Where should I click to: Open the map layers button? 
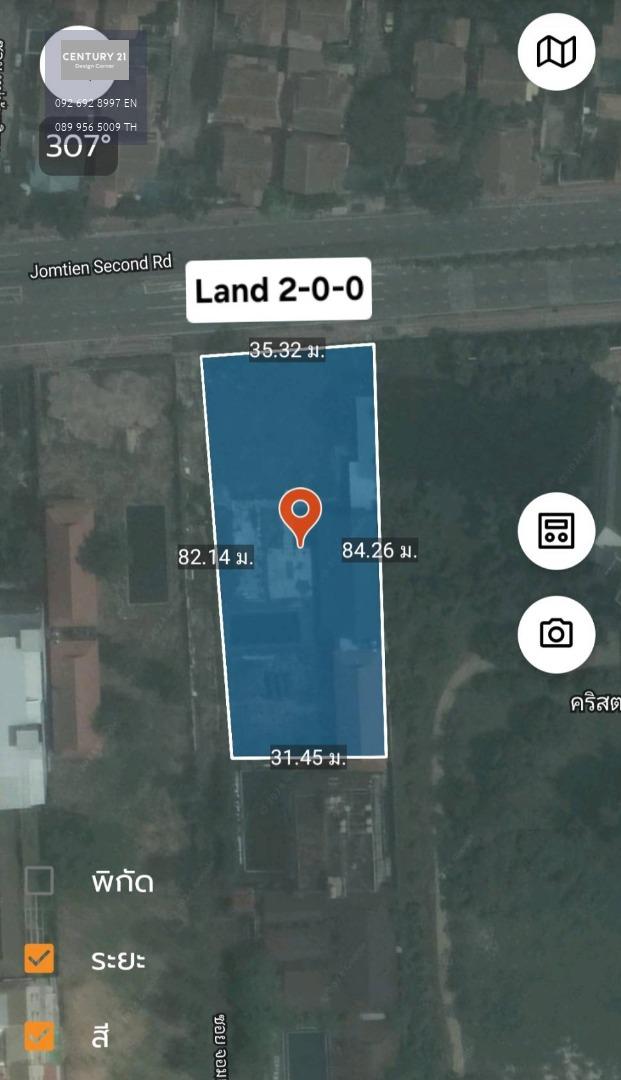pos(556,52)
